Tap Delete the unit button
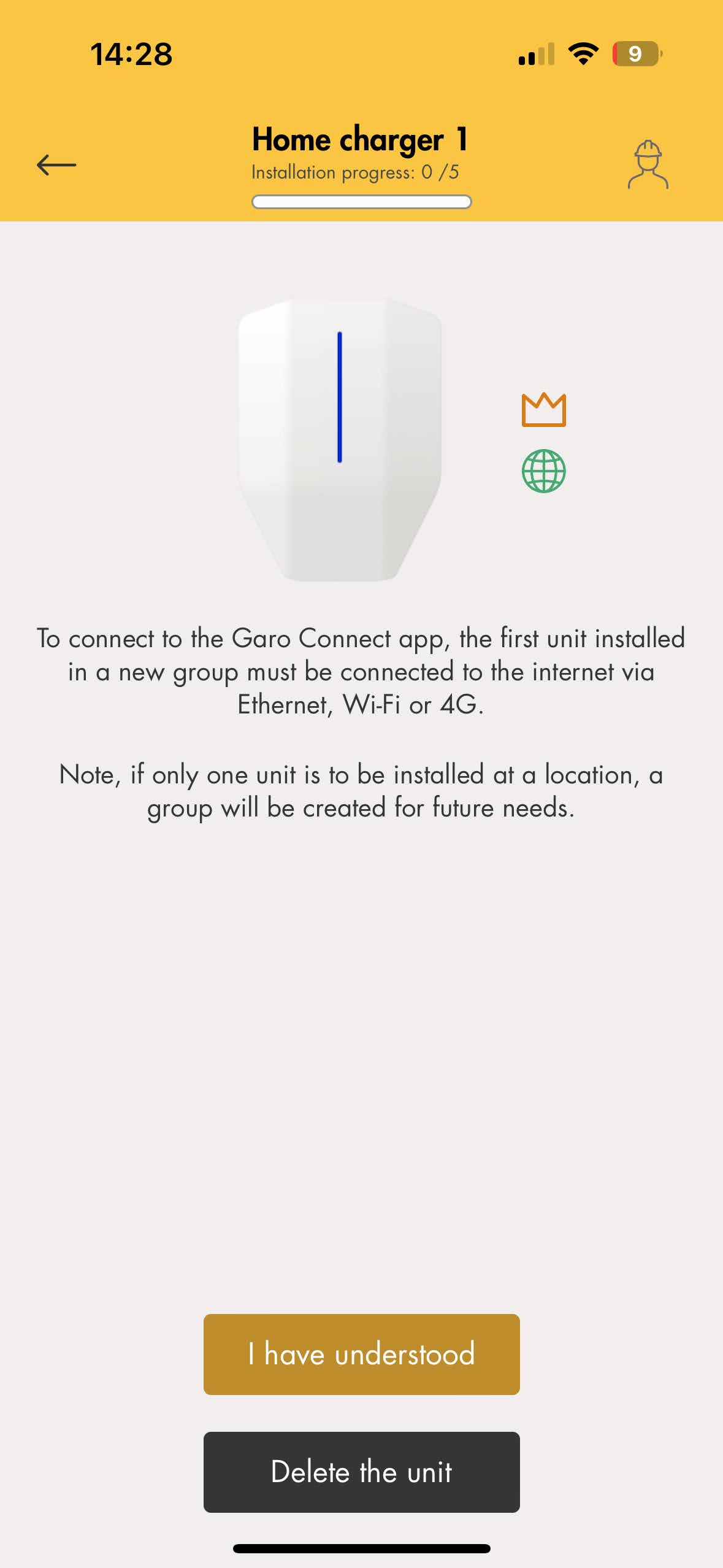Screen dimensions: 723x1568 361,1472
